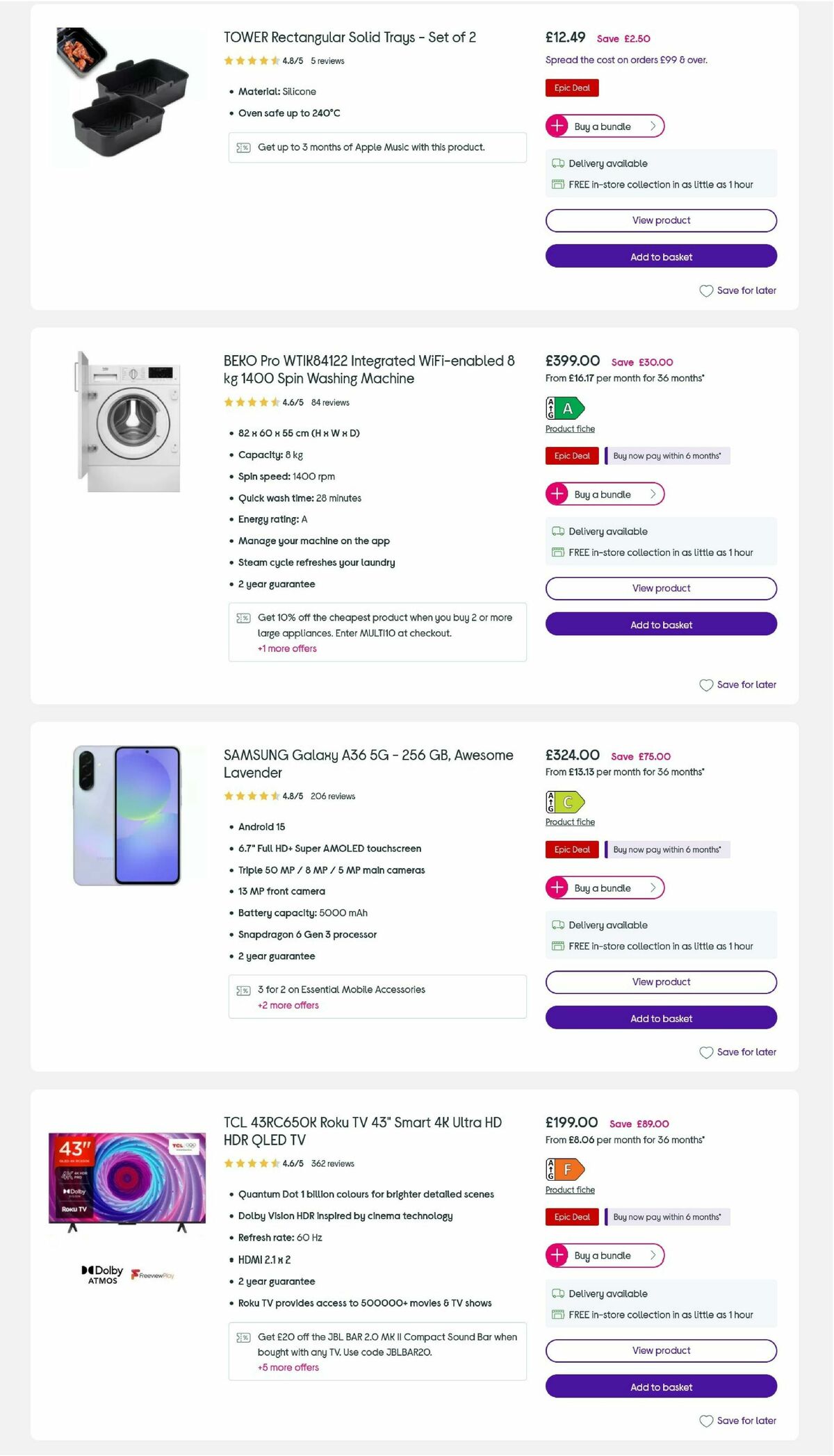Click the FreeviewPlay logo
Image resolution: width=834 pixels, height=1456 pixels.
click(152, 1275)
